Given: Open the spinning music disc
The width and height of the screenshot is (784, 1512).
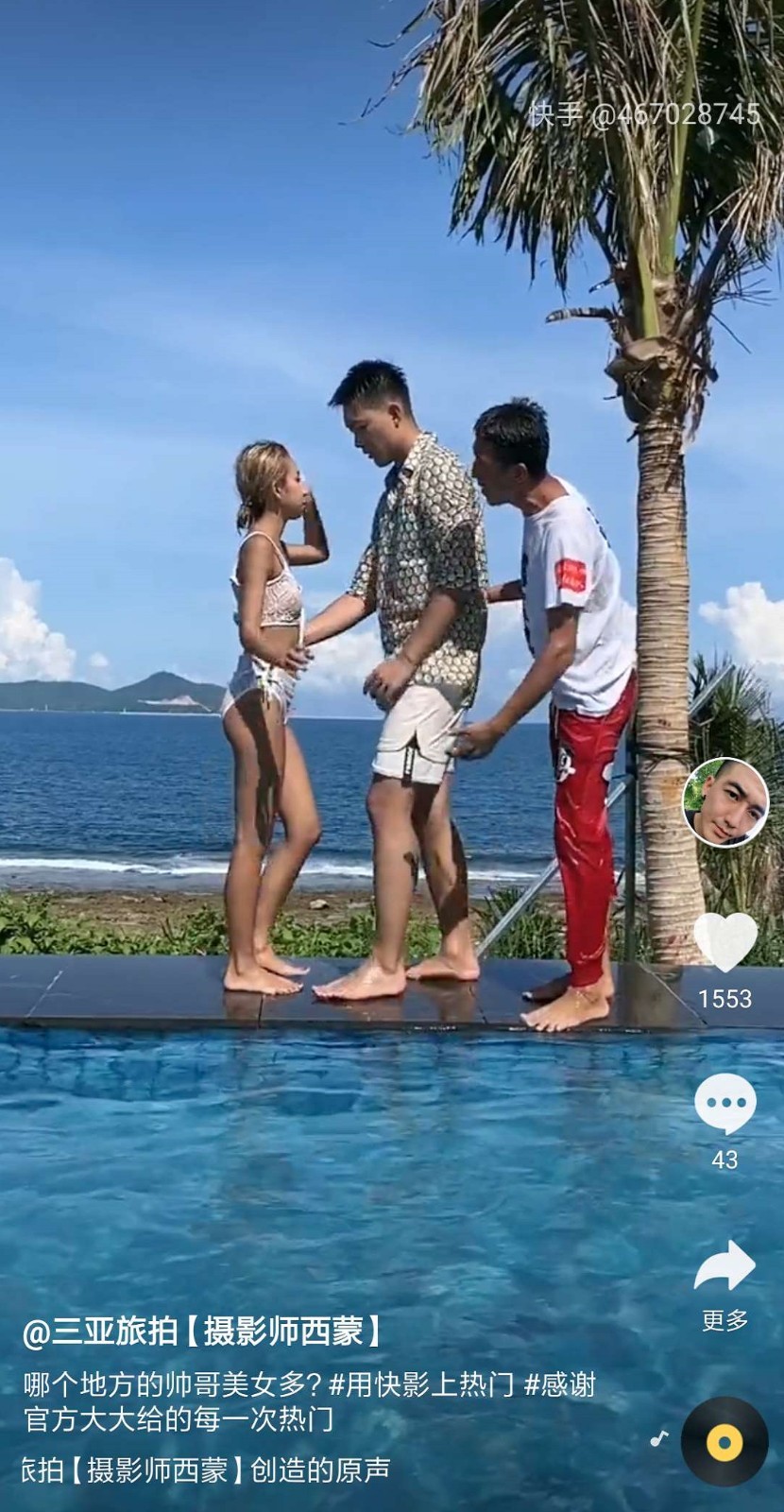Looking at the screenshot, I should [x=724, y=1442].
